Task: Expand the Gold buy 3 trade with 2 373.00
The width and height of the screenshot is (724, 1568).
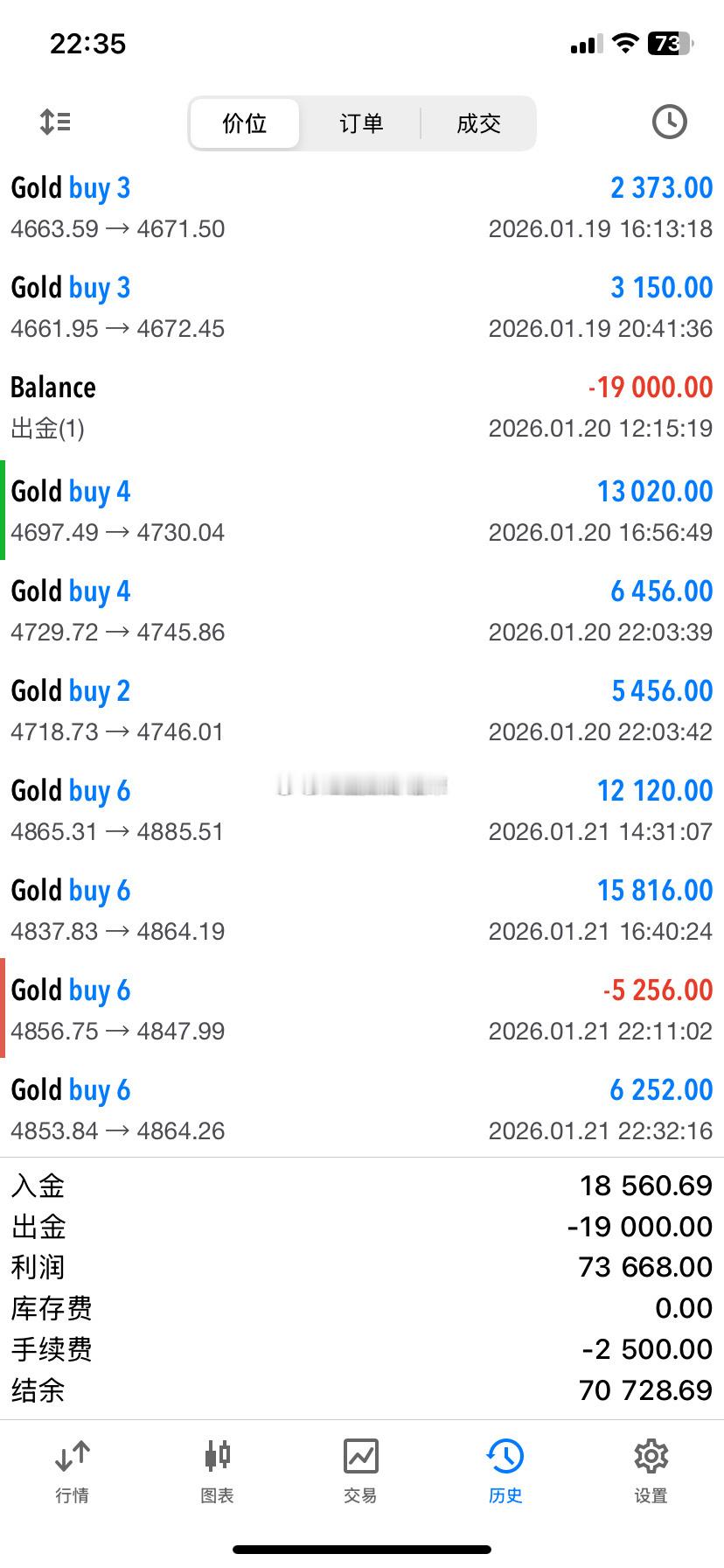Action: point(362,207)
